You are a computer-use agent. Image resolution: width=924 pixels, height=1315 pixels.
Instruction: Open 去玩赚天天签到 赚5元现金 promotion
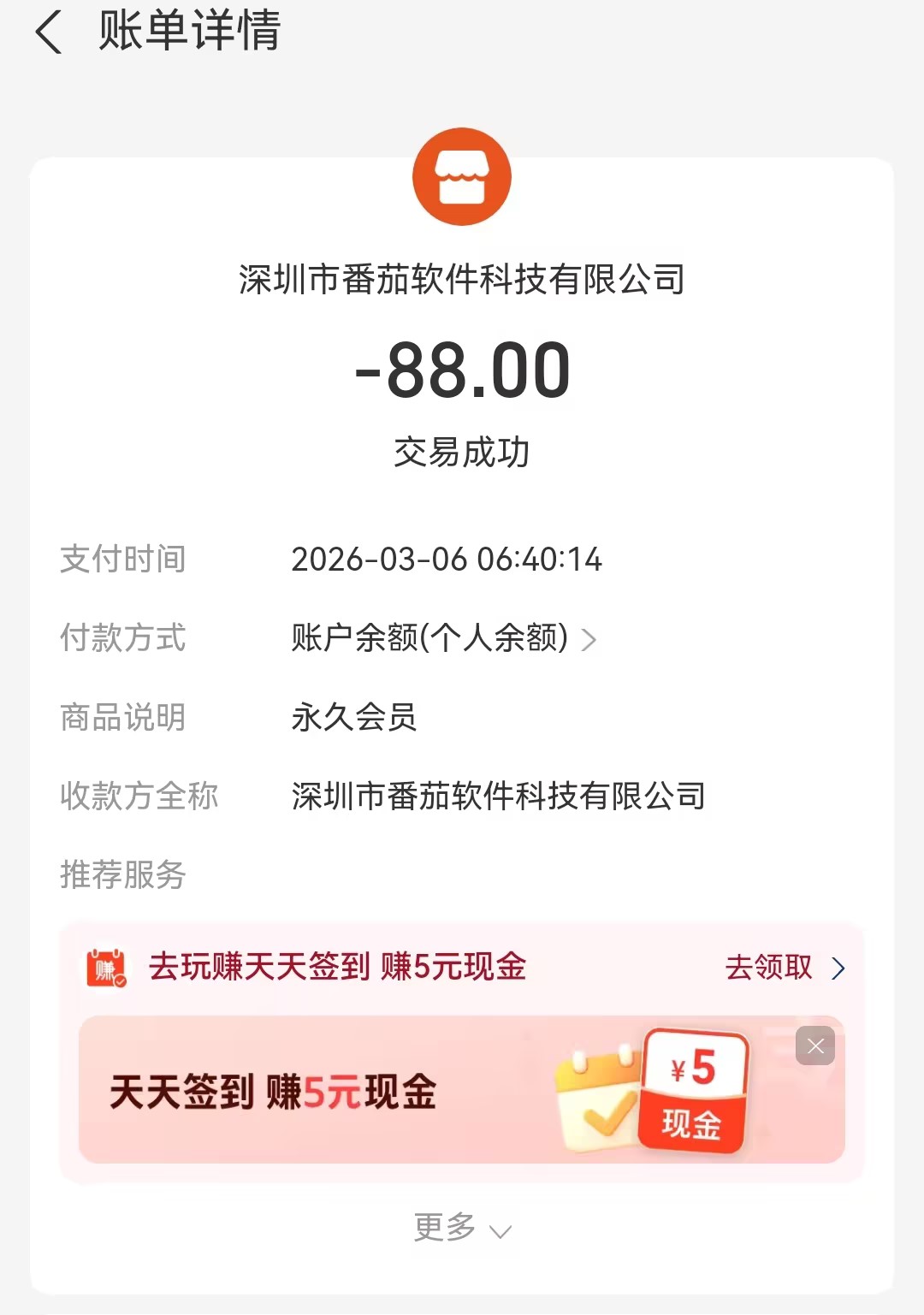336,968
